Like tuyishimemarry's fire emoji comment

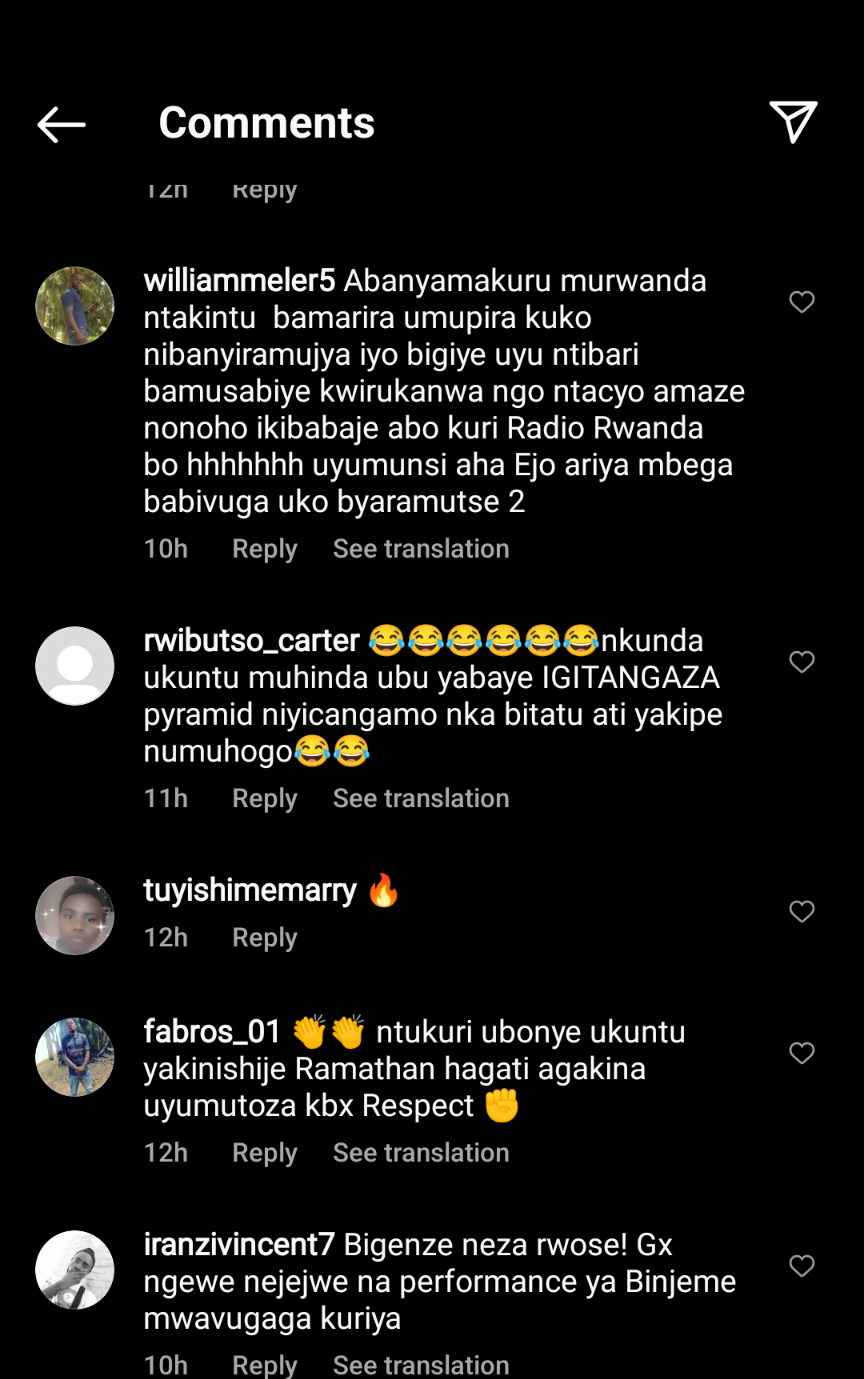[x=802, y=911]
